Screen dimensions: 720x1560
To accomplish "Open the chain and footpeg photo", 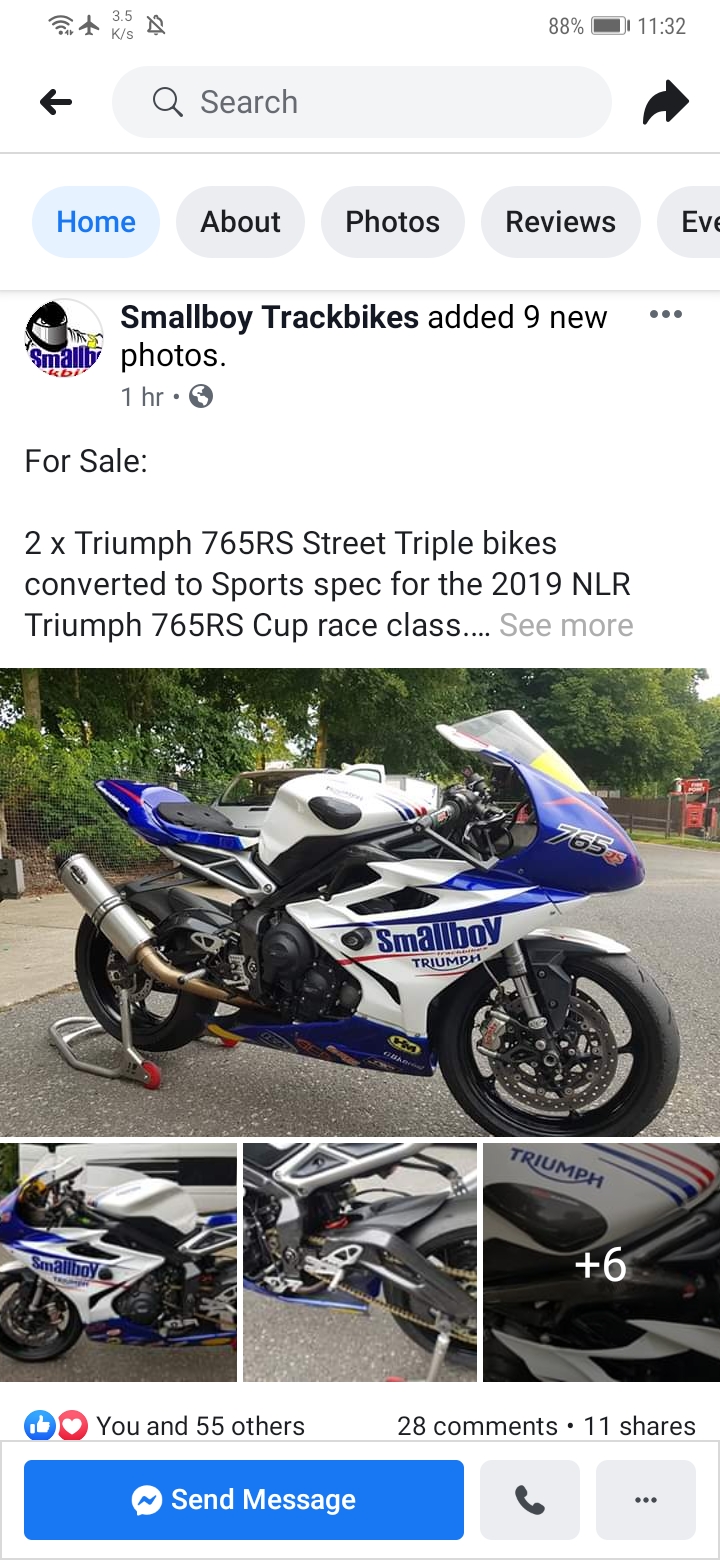I will 360,1262.
